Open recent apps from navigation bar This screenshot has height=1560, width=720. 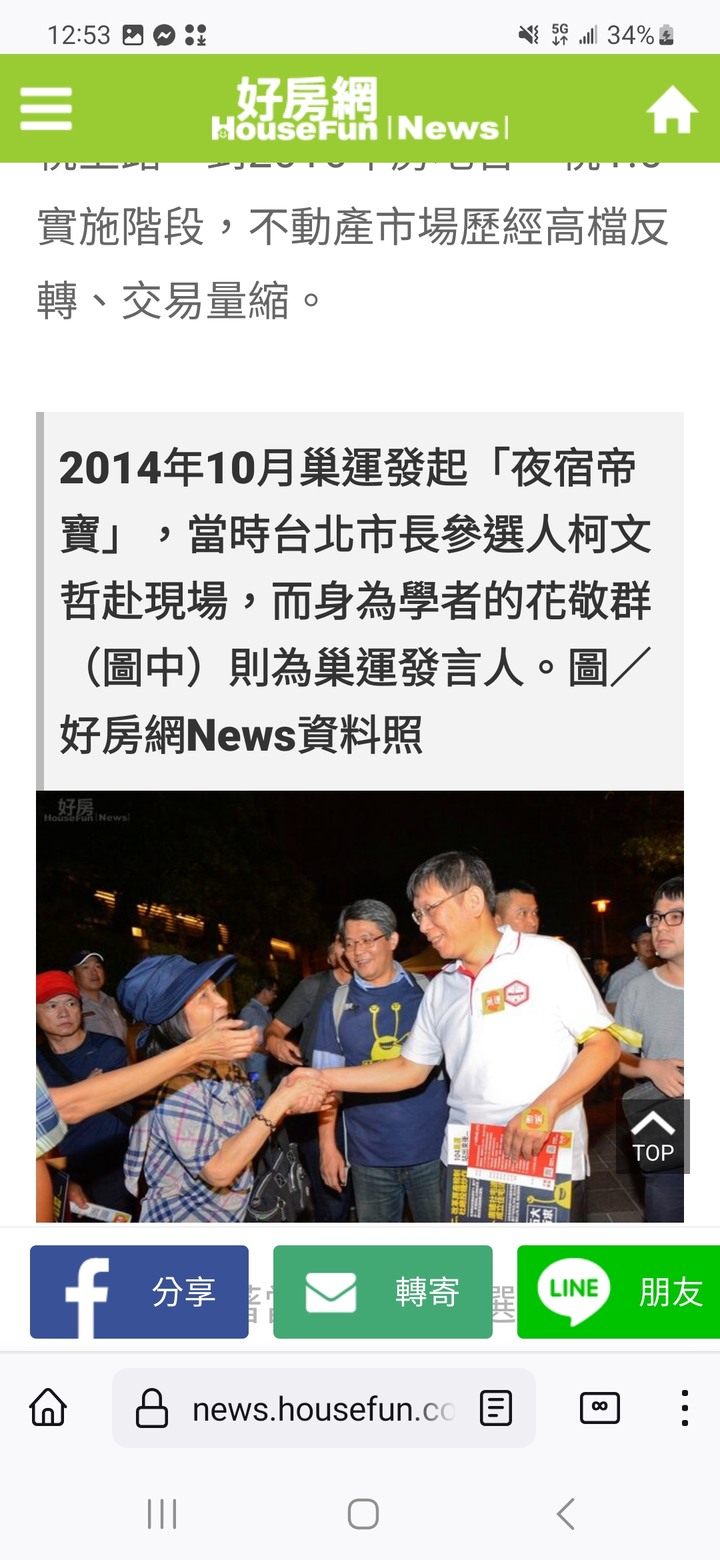point(162,1514)
